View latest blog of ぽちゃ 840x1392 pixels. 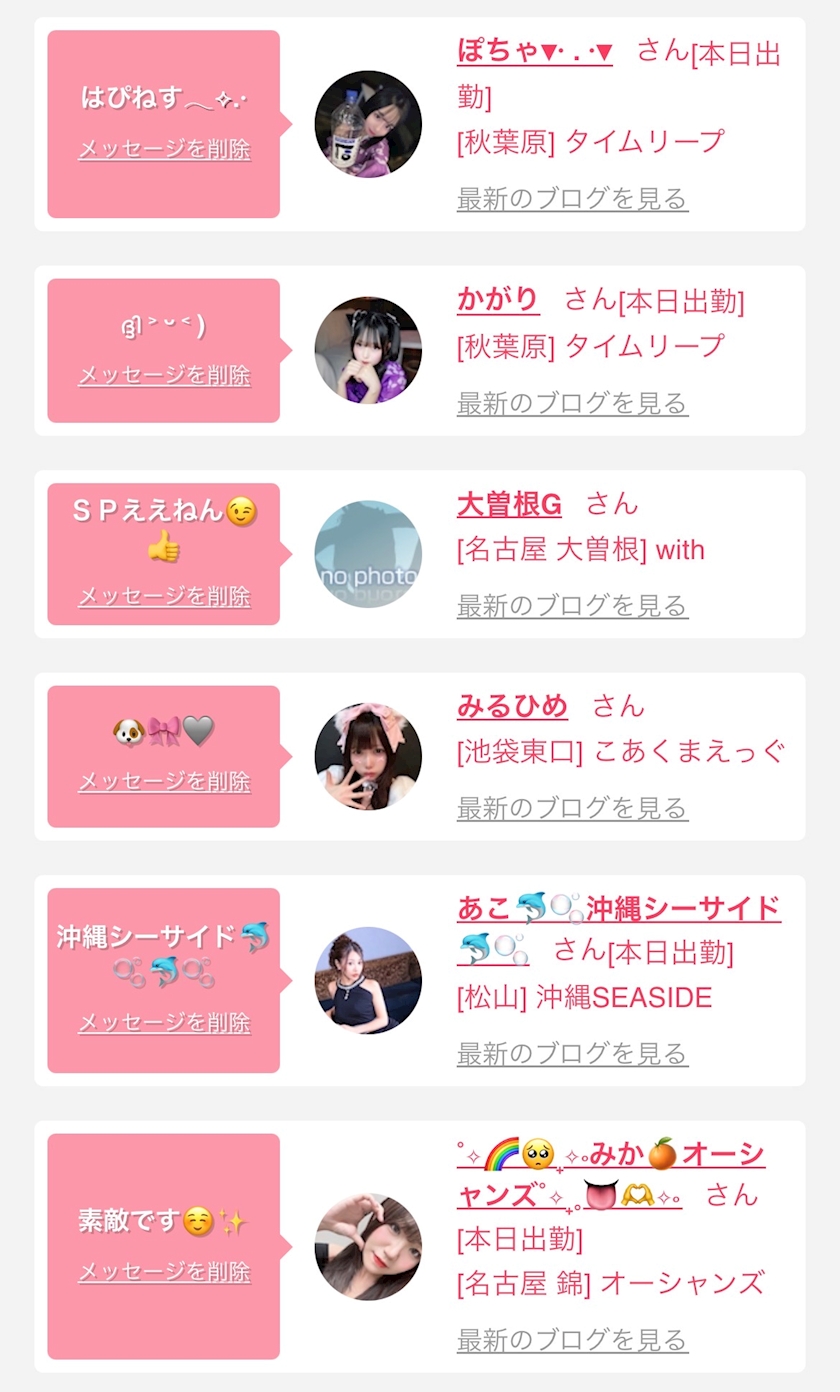click(x=572, y=199)
